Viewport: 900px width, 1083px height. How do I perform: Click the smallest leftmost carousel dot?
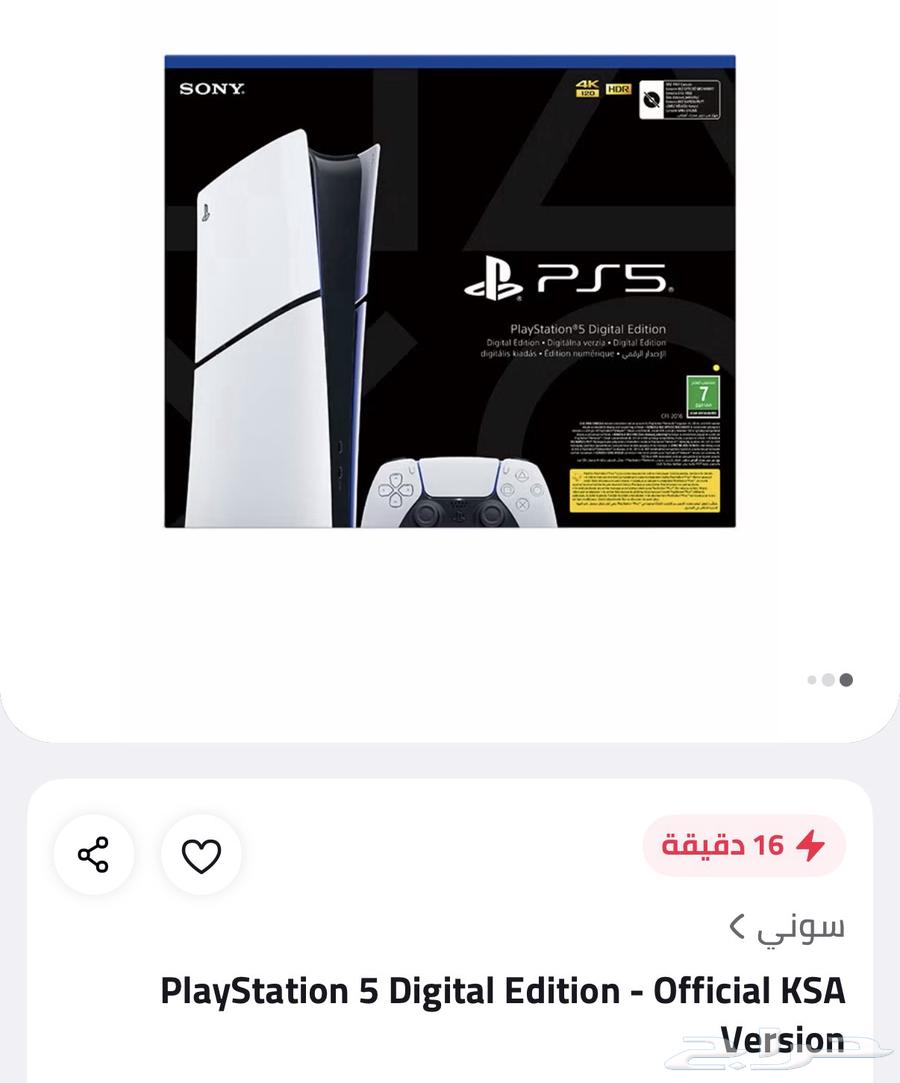tap(813, 680)
